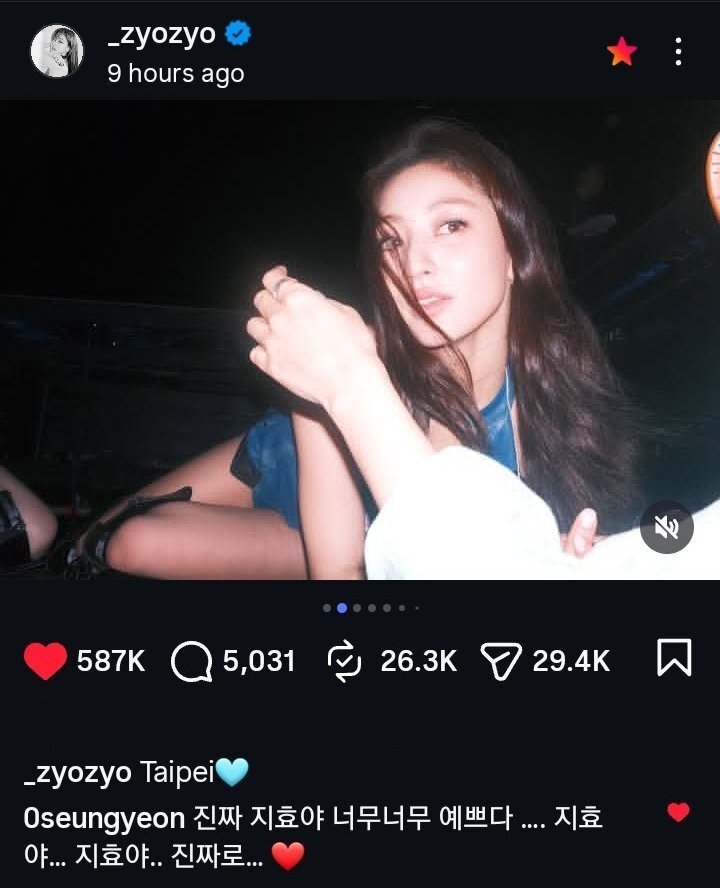This screenshot has height=888, width=720.
Task: Bookmark this post
Action: coord(674,659)
